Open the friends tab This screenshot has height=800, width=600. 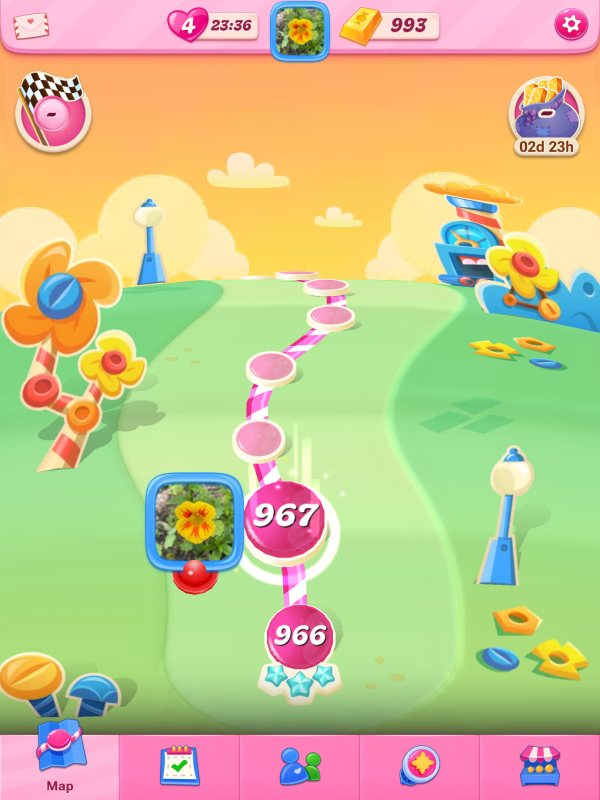click(300, 766)
